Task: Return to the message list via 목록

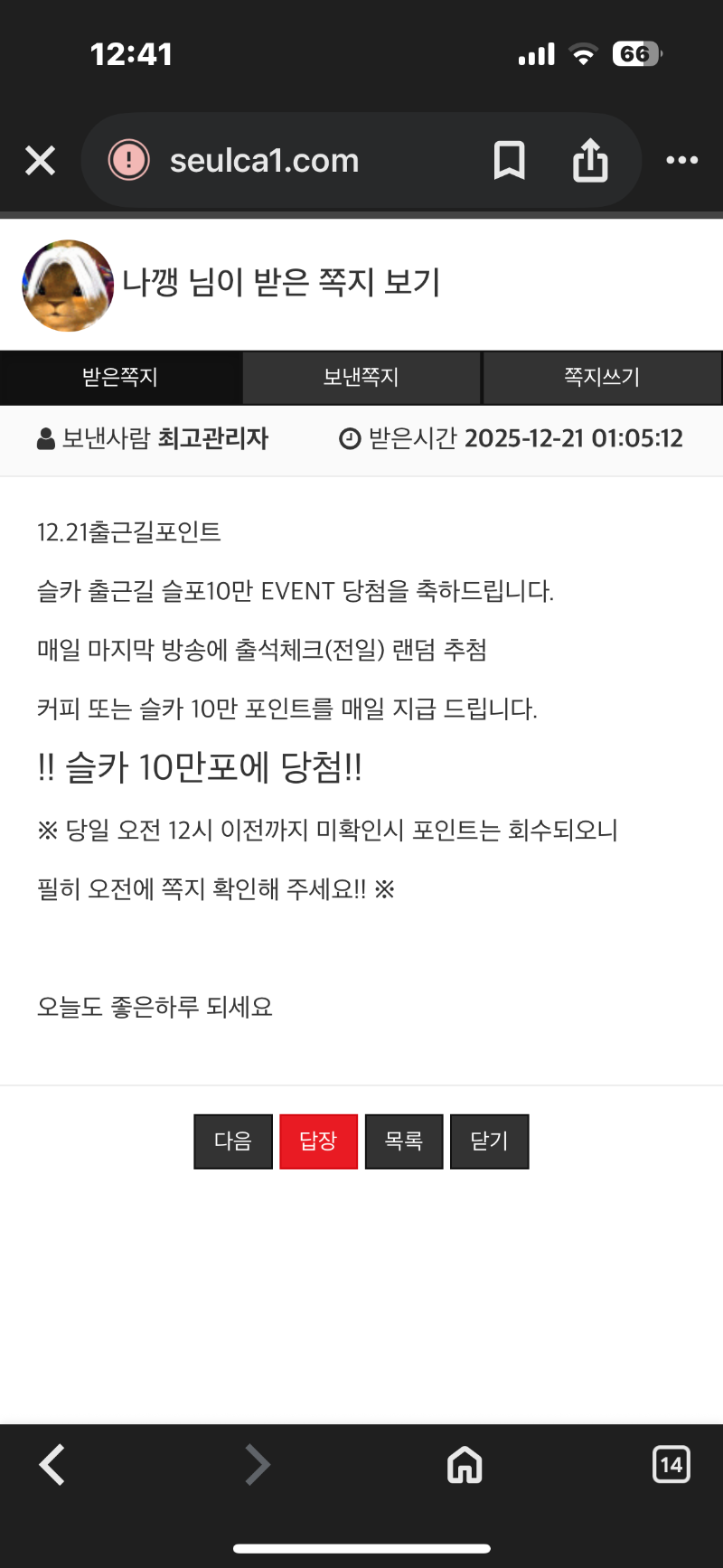Action: coord(404,1141)
